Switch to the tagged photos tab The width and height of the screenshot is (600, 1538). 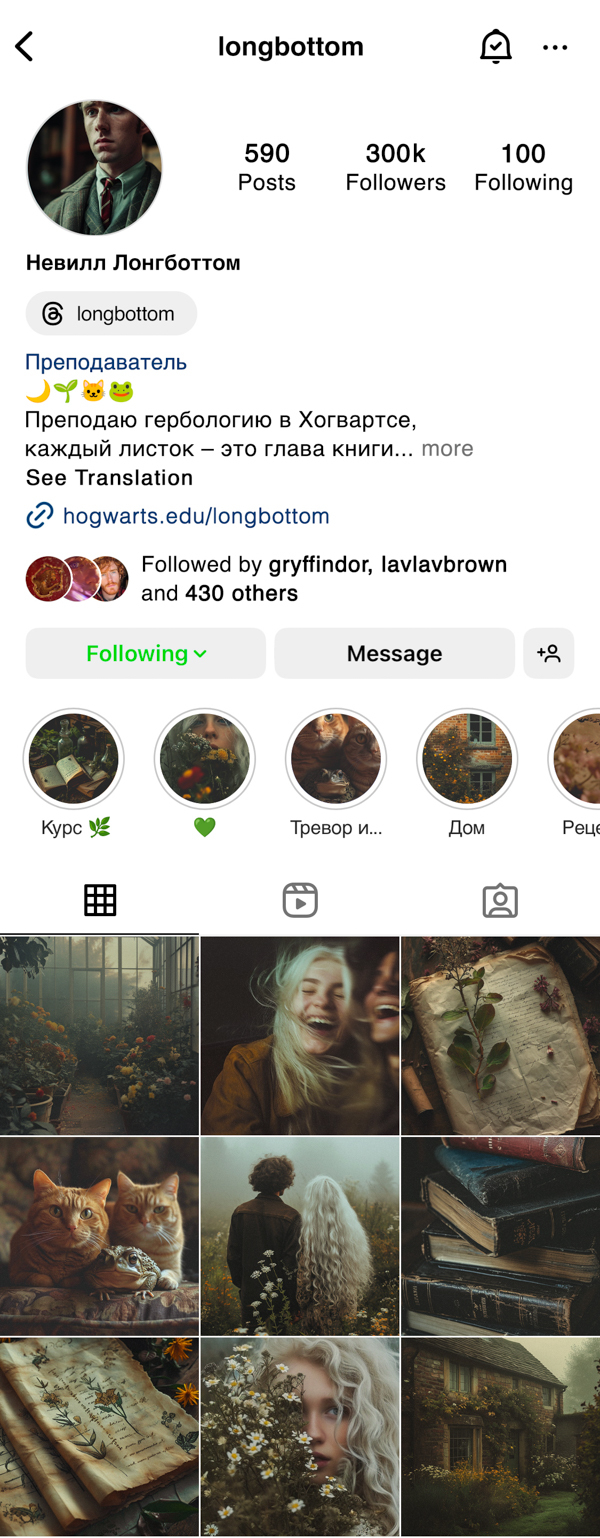point(500,900)
